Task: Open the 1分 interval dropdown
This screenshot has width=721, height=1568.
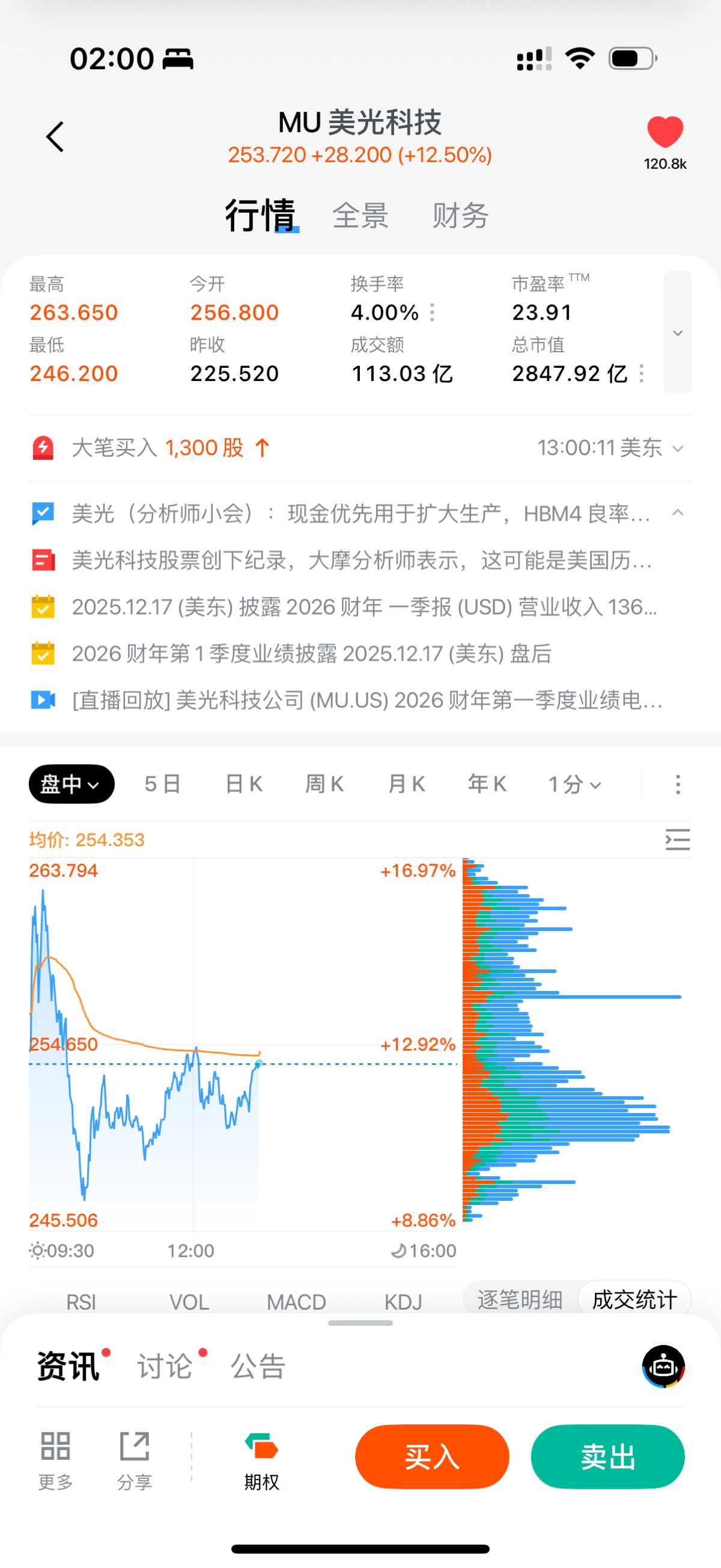Action: tap(574, 784)
